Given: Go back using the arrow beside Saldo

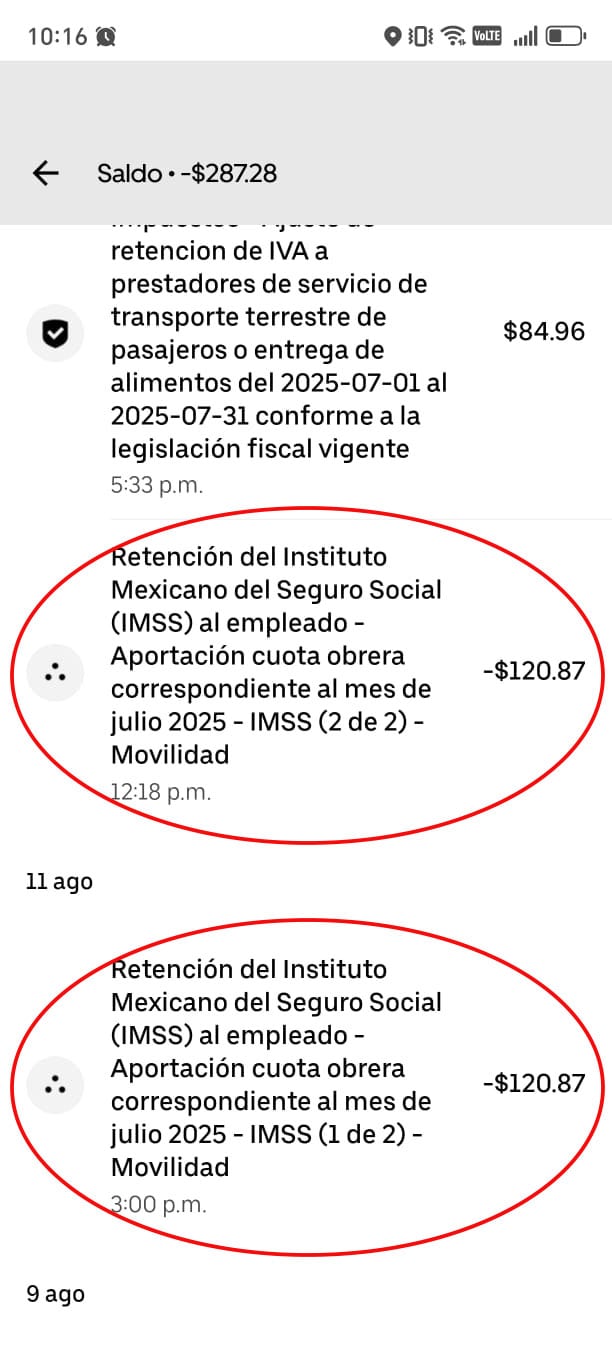Looking at the screenshot, I should point(46,173).
